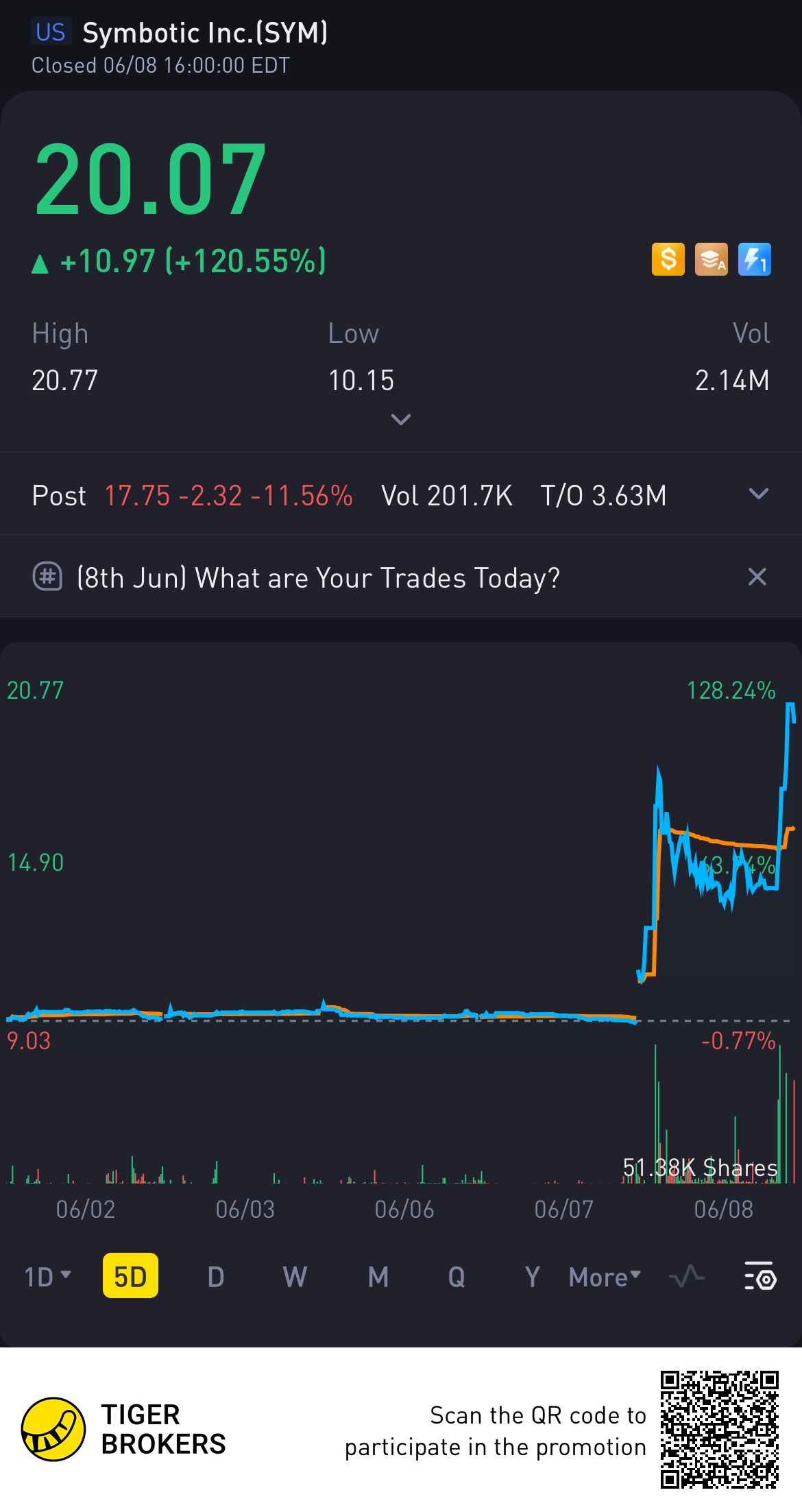Tap the orange dollar badge icon
The height and width of the screenshot is (1512, 802).
click(x=668, y=260)
